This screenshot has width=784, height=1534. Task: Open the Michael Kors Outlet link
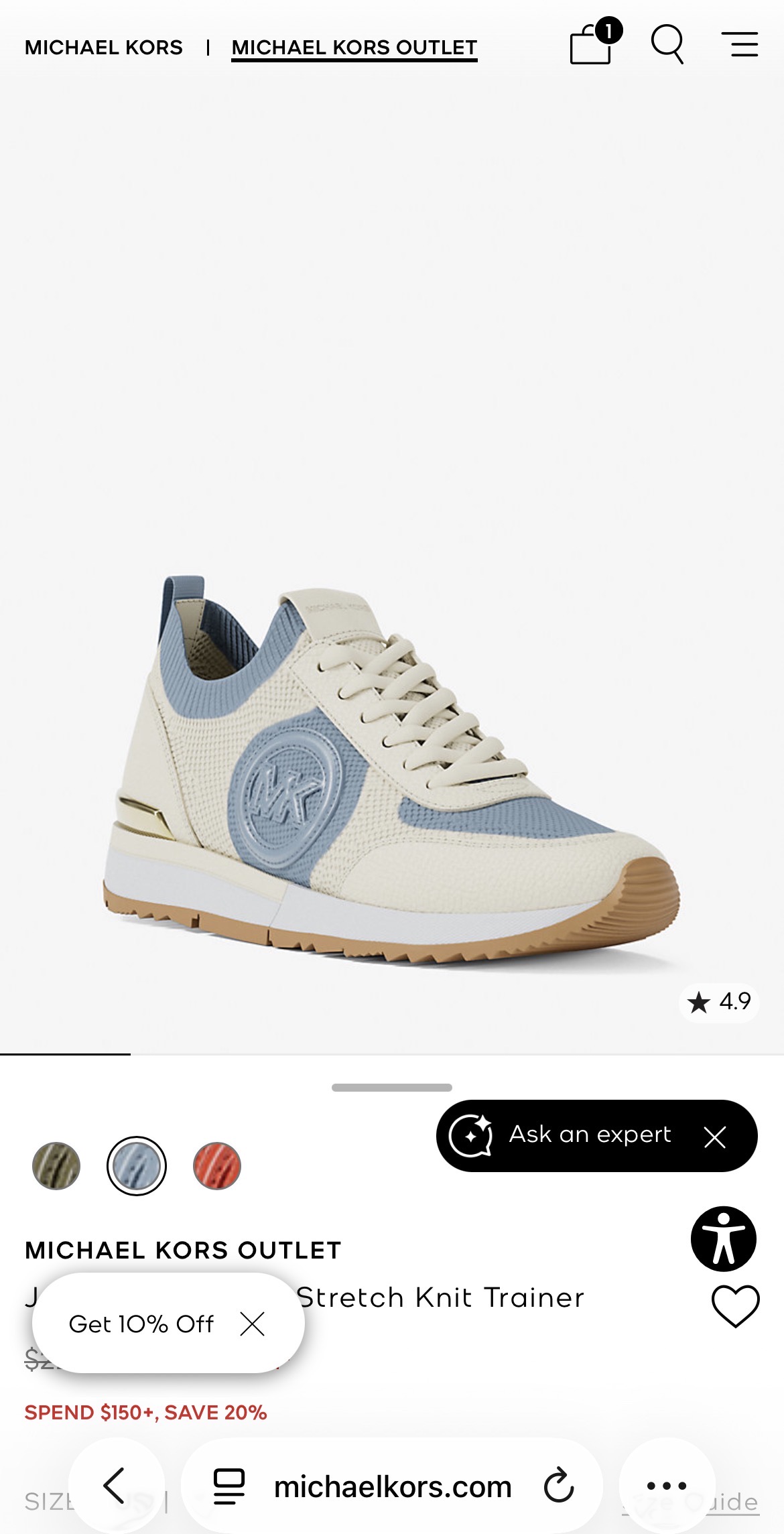point(354,48)
